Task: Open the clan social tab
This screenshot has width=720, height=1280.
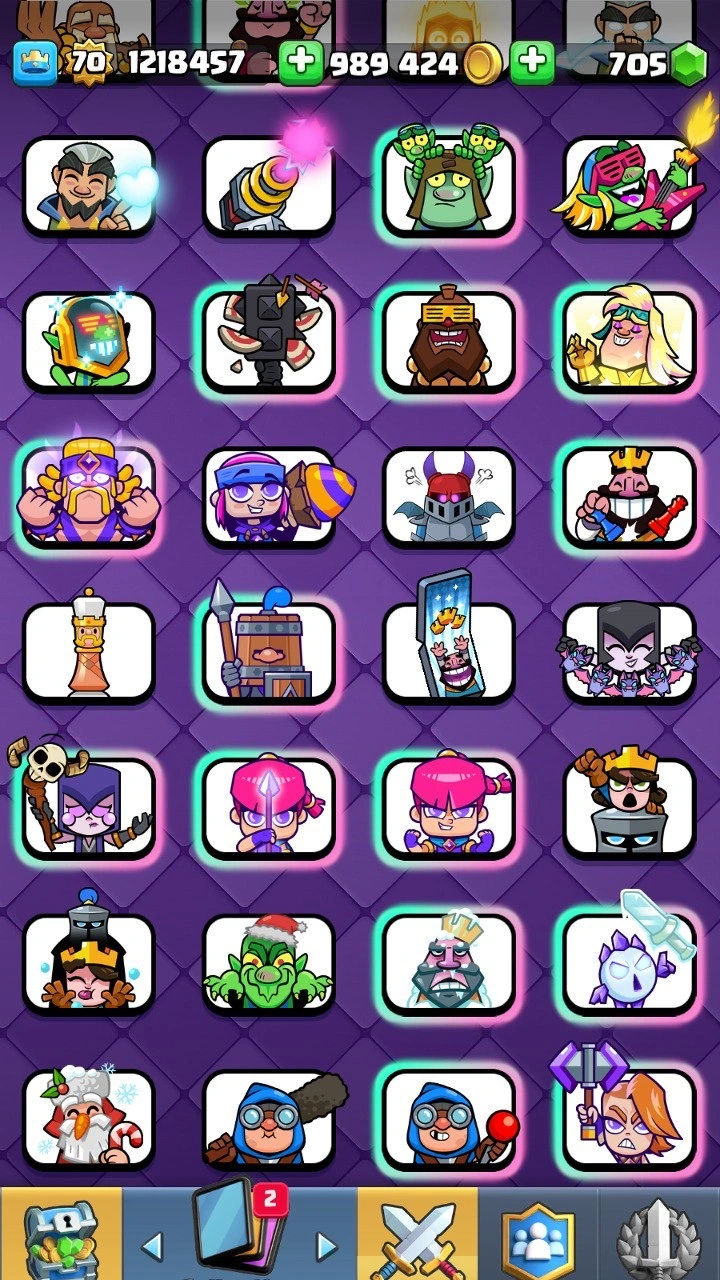Action: click(x=540, y=1235)
